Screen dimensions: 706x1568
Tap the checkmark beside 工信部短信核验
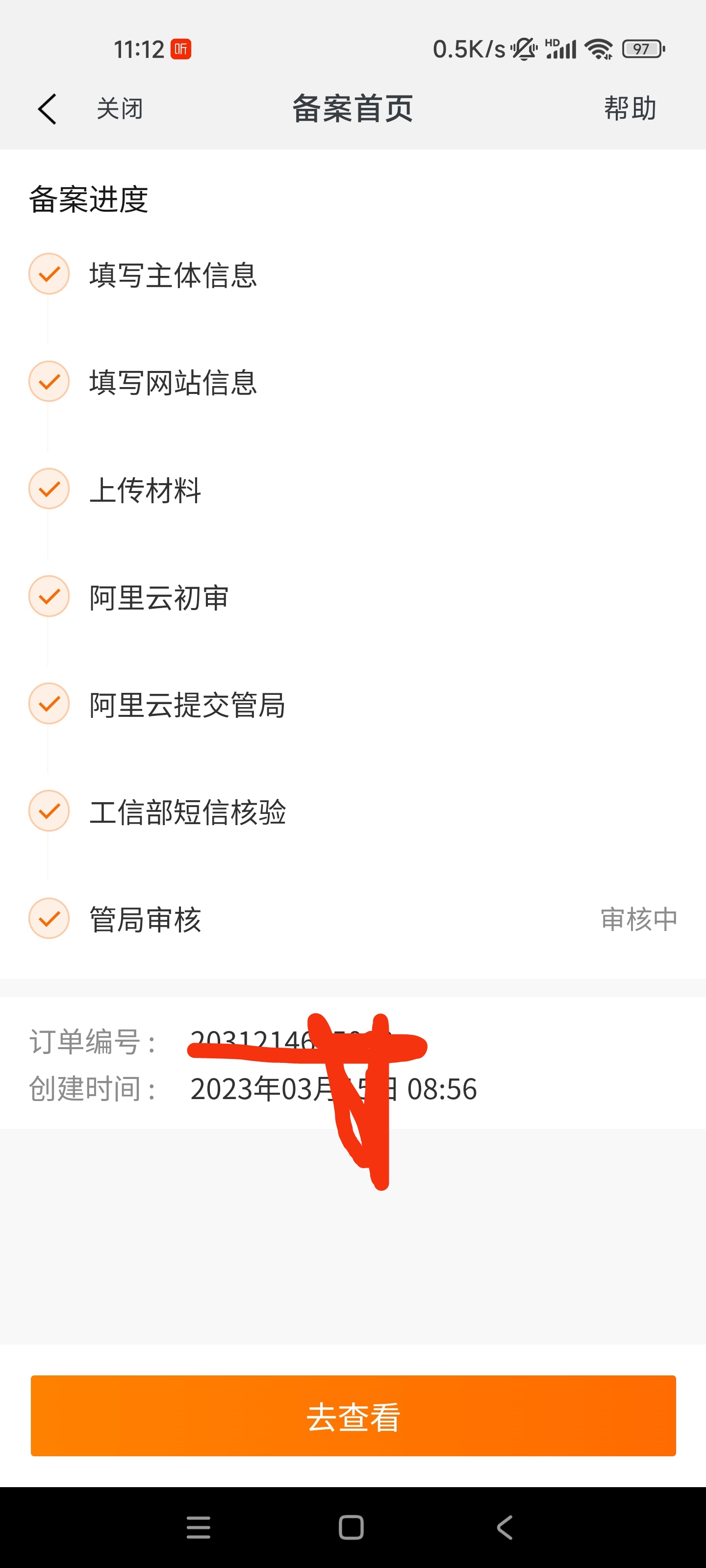(x=49, y=810)
